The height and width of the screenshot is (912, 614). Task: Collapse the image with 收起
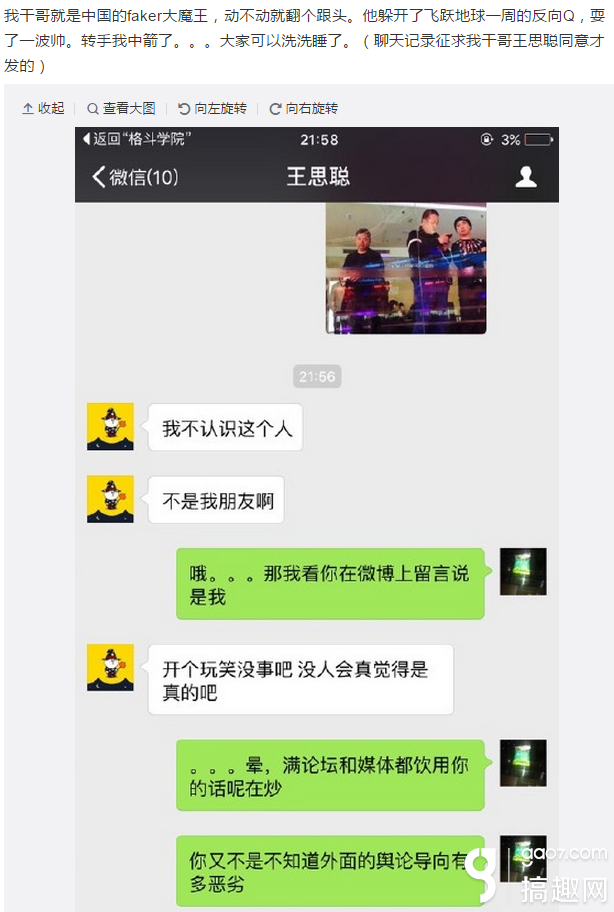[x=43, y=108]
